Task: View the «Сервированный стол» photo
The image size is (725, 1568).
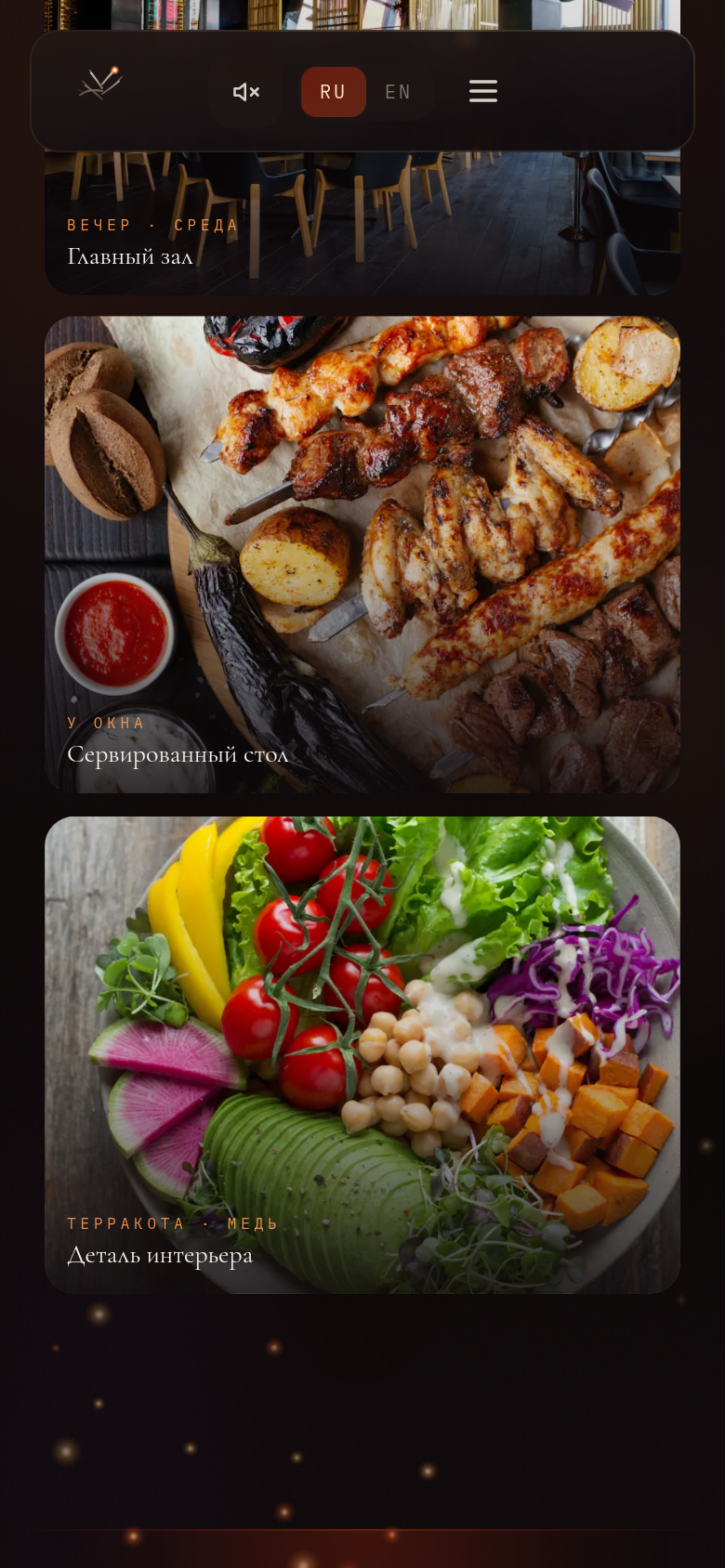Action: coord(362,555)
